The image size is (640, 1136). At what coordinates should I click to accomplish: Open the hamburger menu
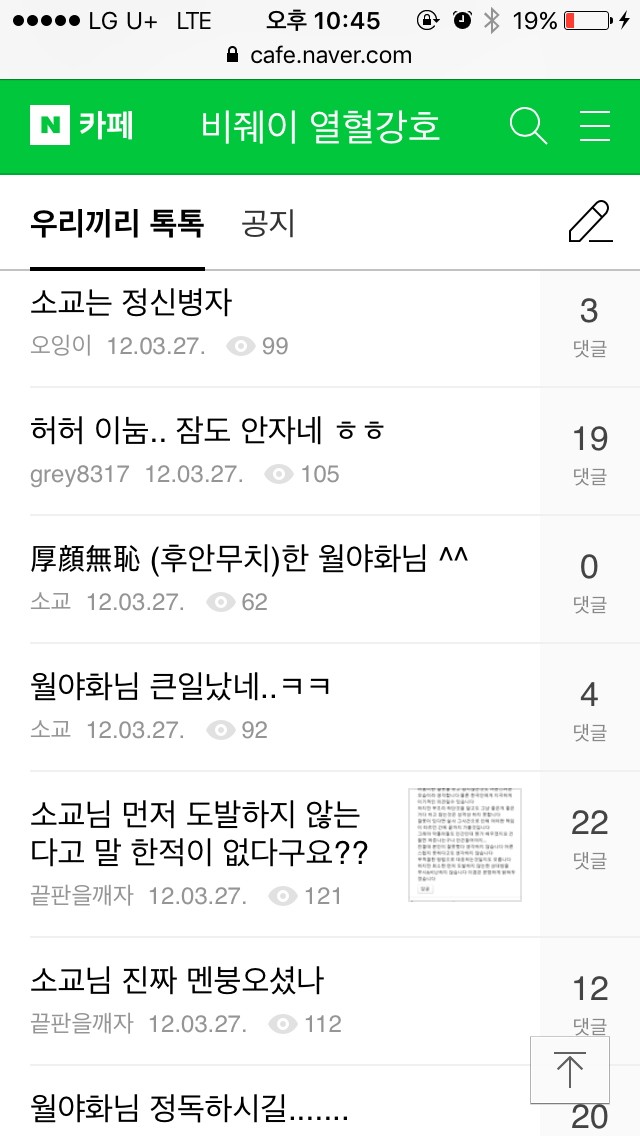(x=595, y=126)
